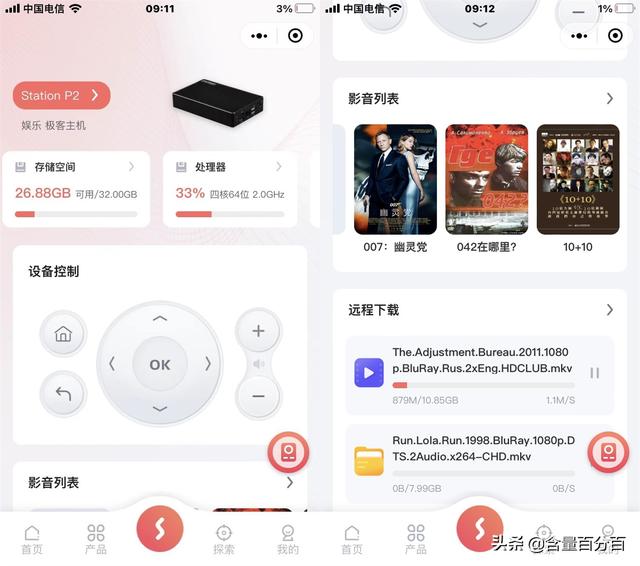Image resolution: width=640 pixels, height=566 pixels.
Task: Increase volume with the plus button
Action: tap(258, 332)
